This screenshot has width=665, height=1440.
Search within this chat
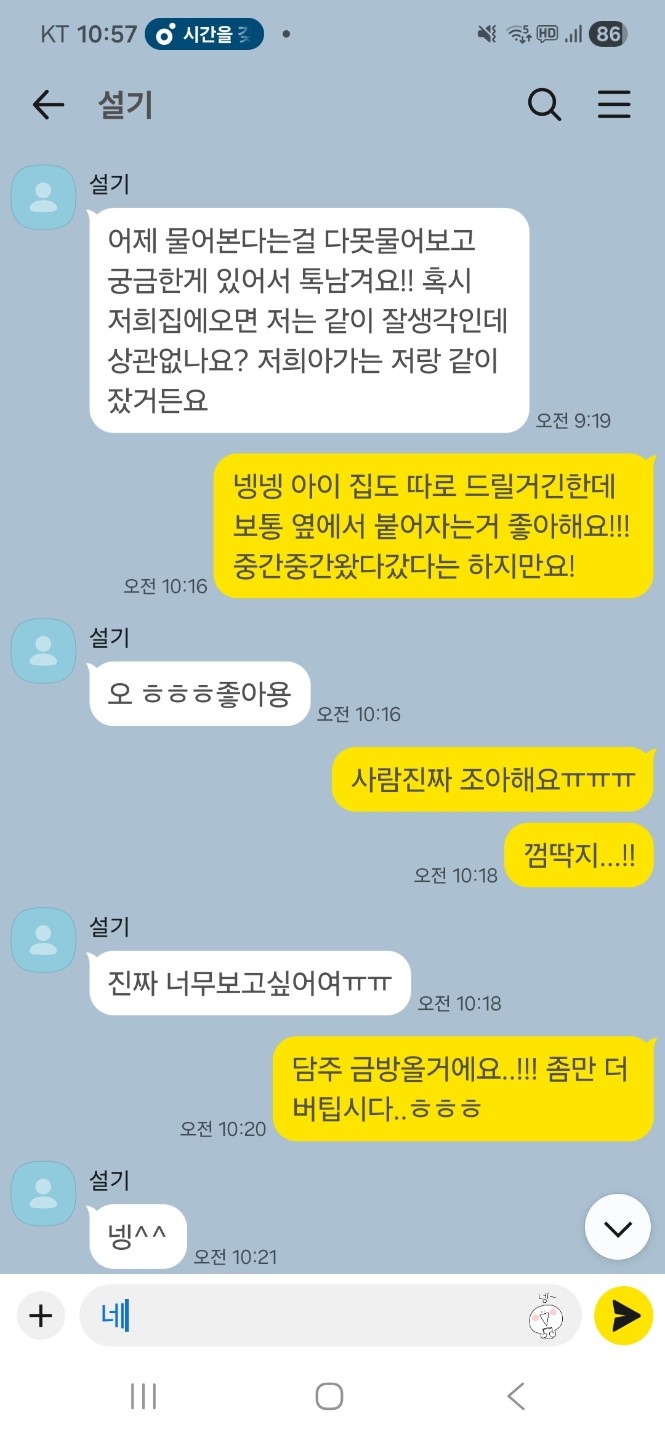pos(544,105)
